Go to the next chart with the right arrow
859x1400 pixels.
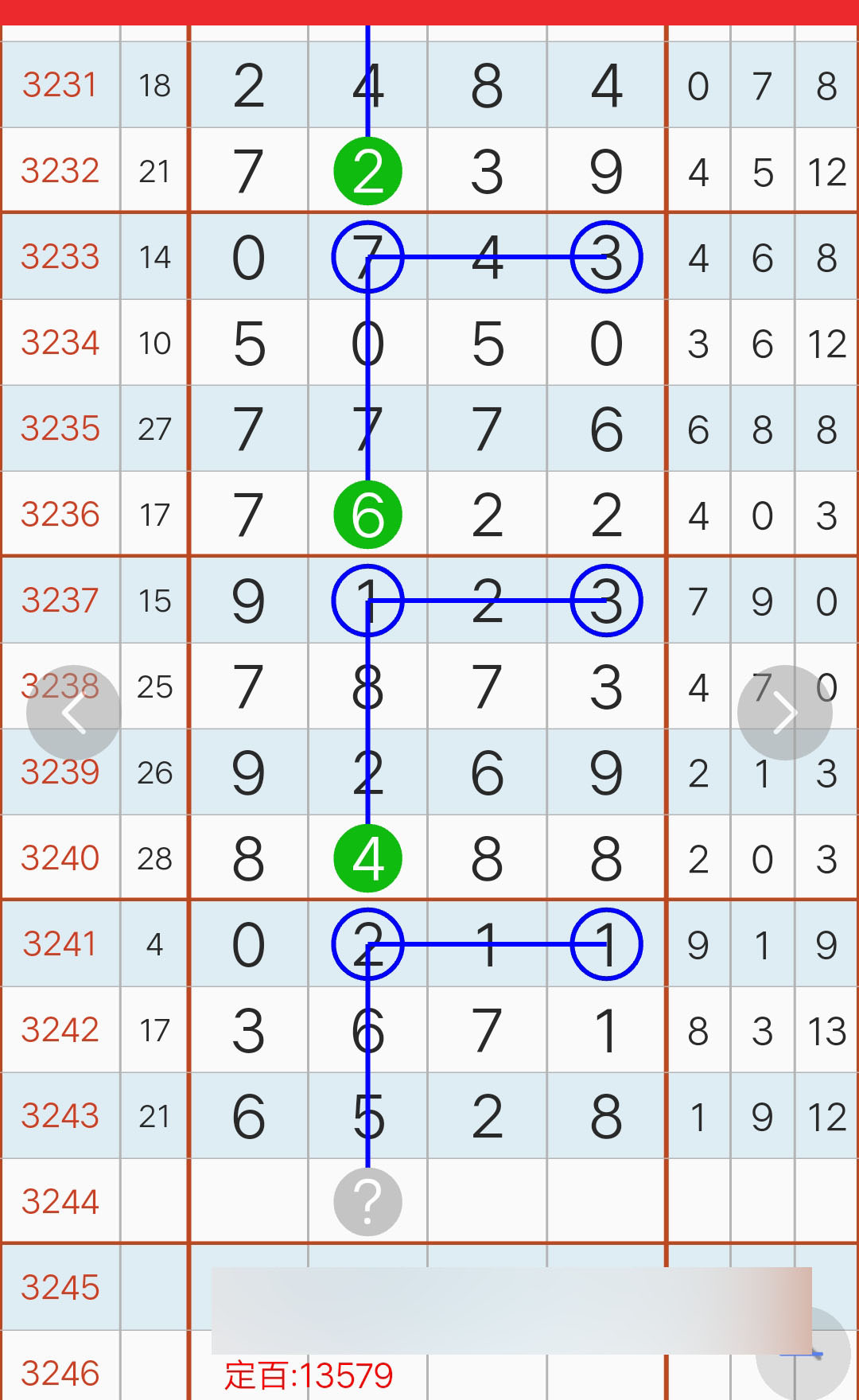(785, 713)
